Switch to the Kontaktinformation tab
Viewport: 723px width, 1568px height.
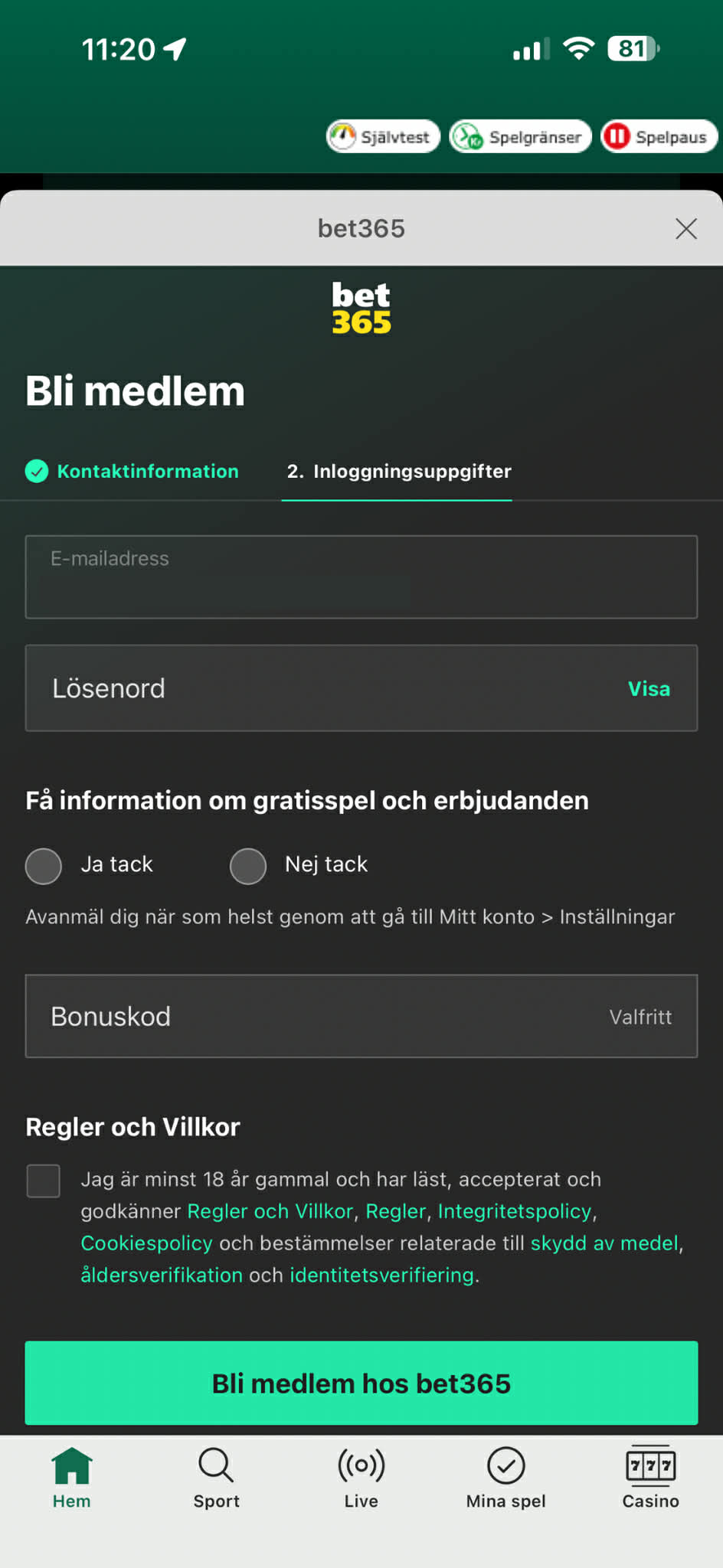[x=132, y=471]
